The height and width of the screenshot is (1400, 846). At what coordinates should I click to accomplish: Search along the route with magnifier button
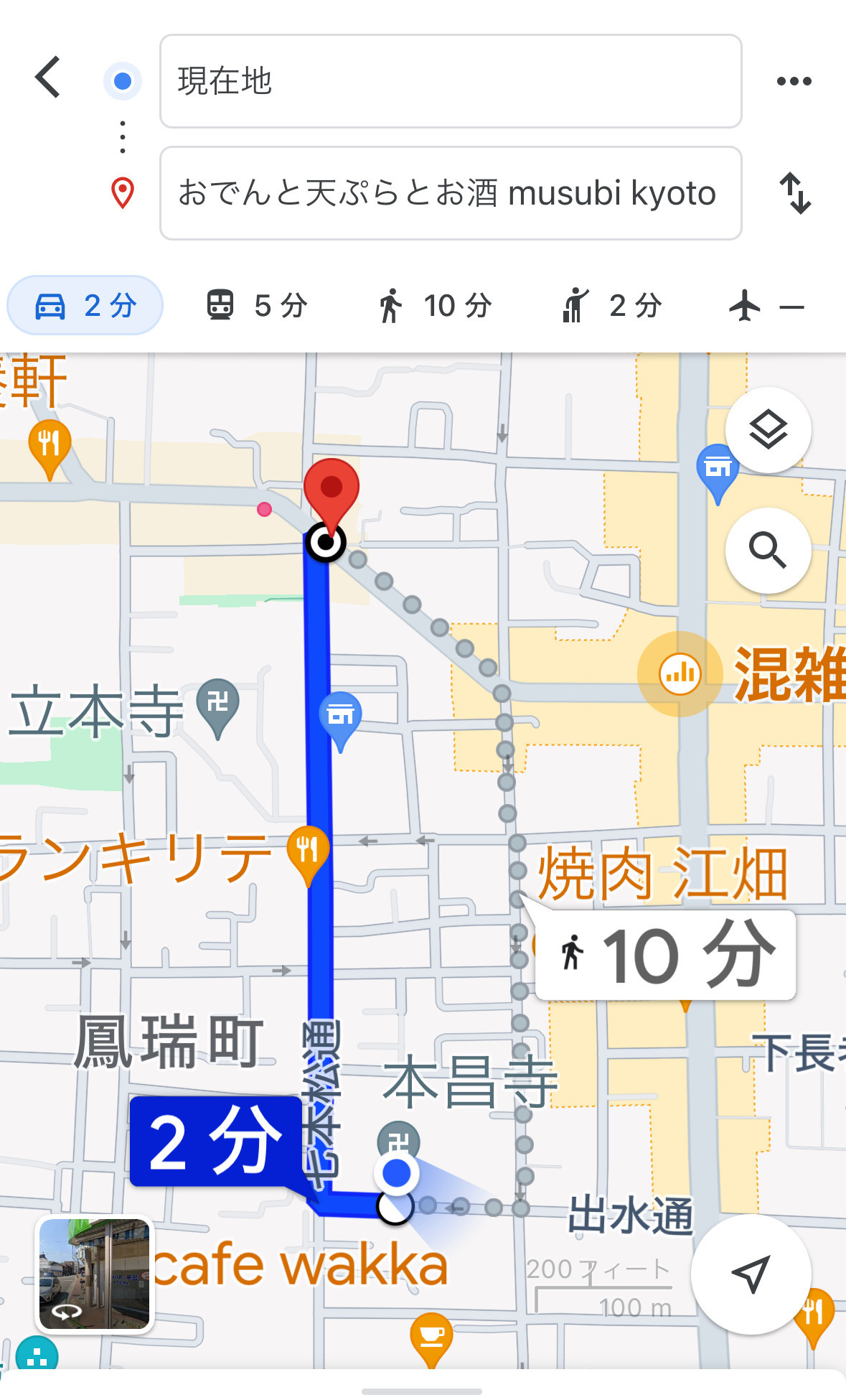pyautogui.click(x=769, y=551)
